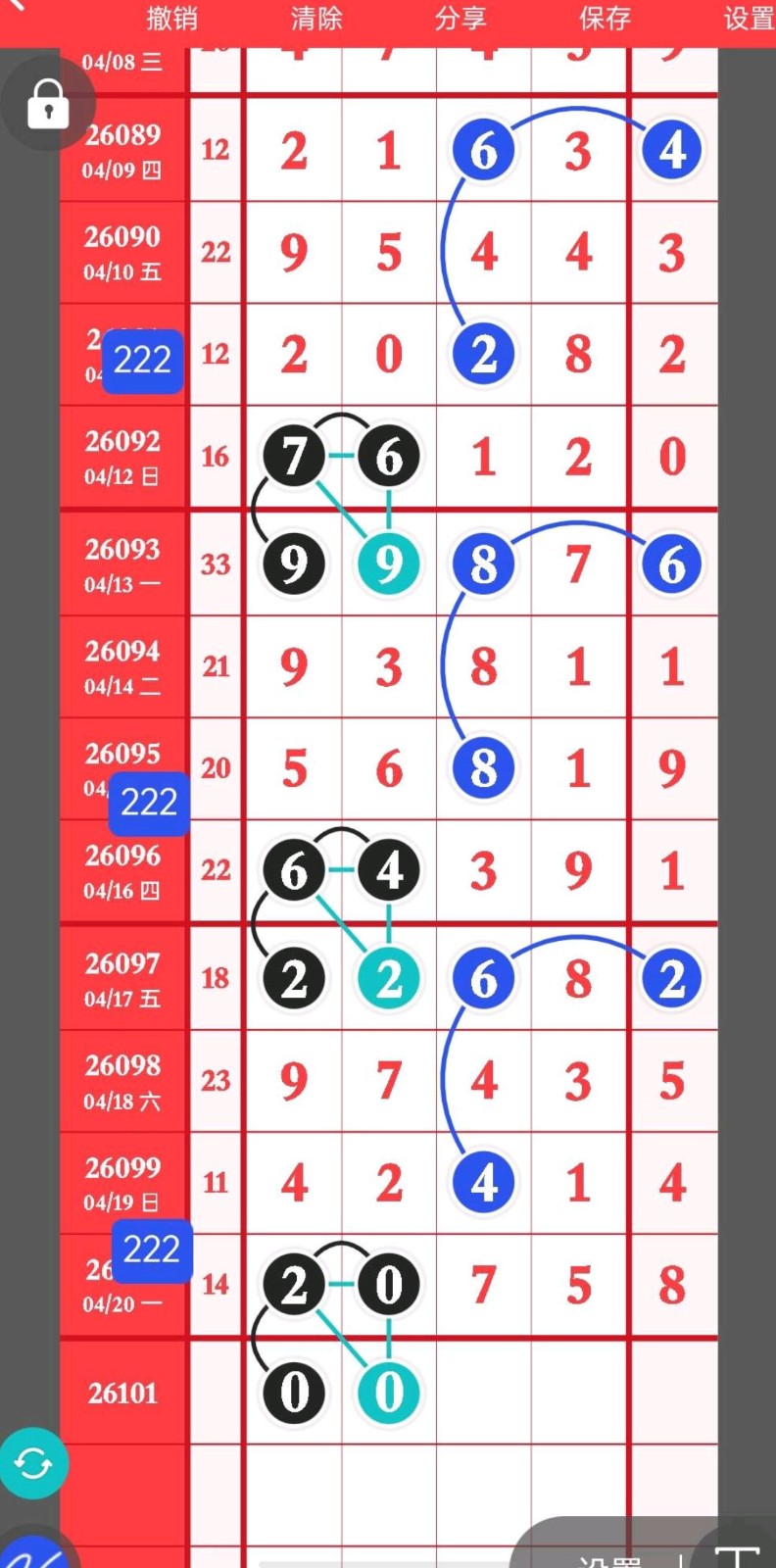Open 设置 in the top bar
This screenshot has width=776, height=1568.
tap(749, 18)
